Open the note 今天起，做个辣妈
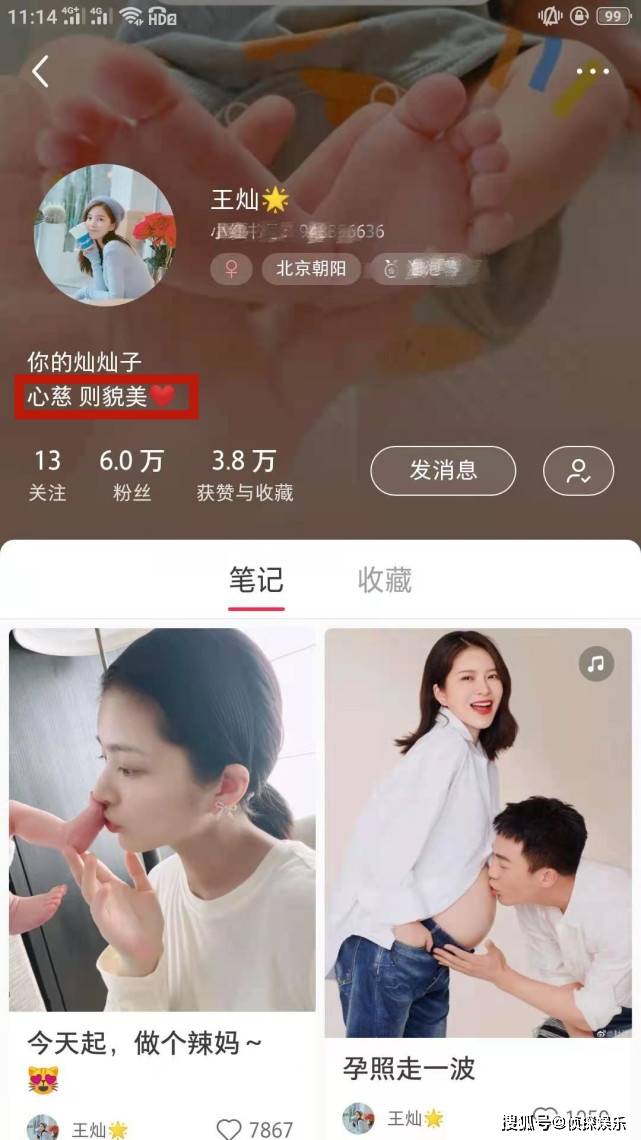 (x=162, y=820)
